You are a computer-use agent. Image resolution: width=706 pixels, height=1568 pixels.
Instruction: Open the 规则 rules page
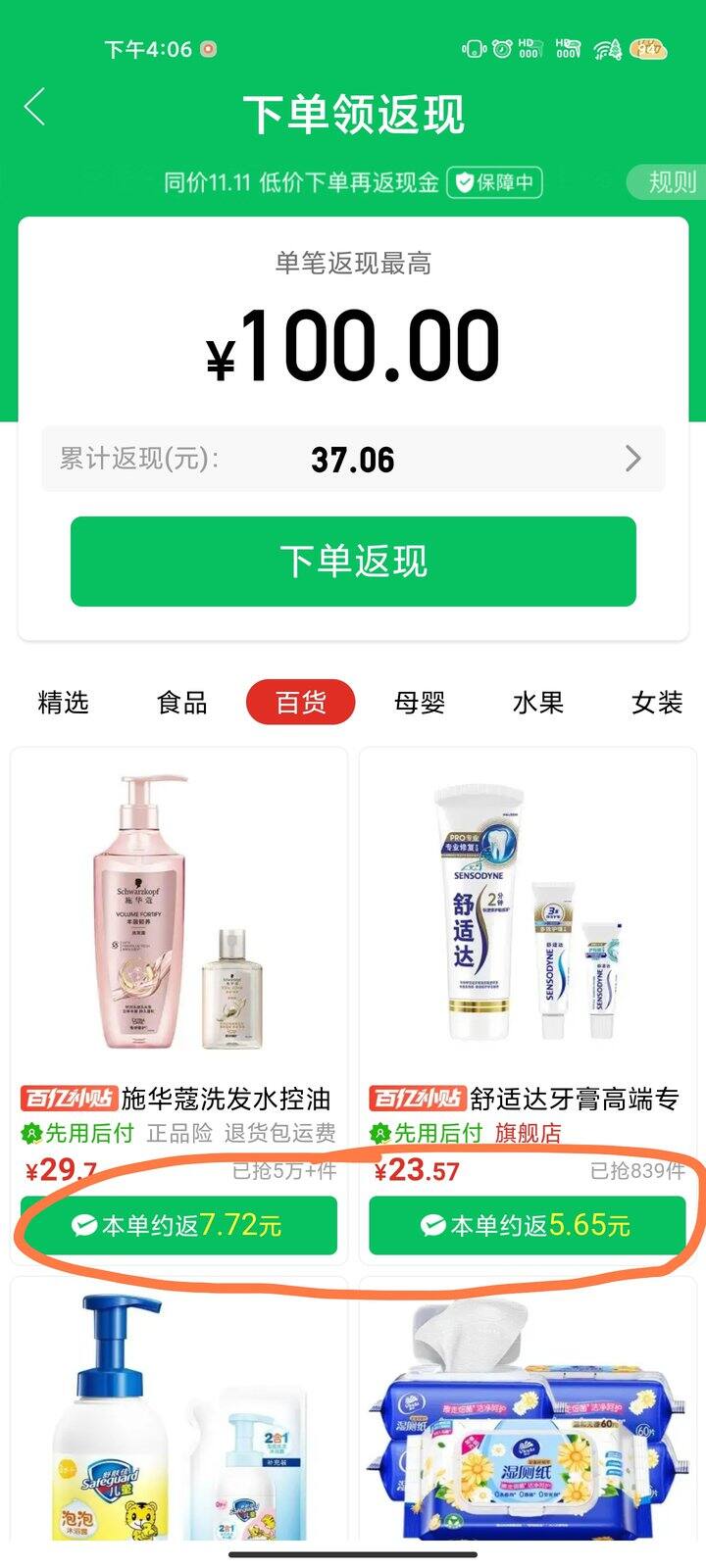[671, 181]
